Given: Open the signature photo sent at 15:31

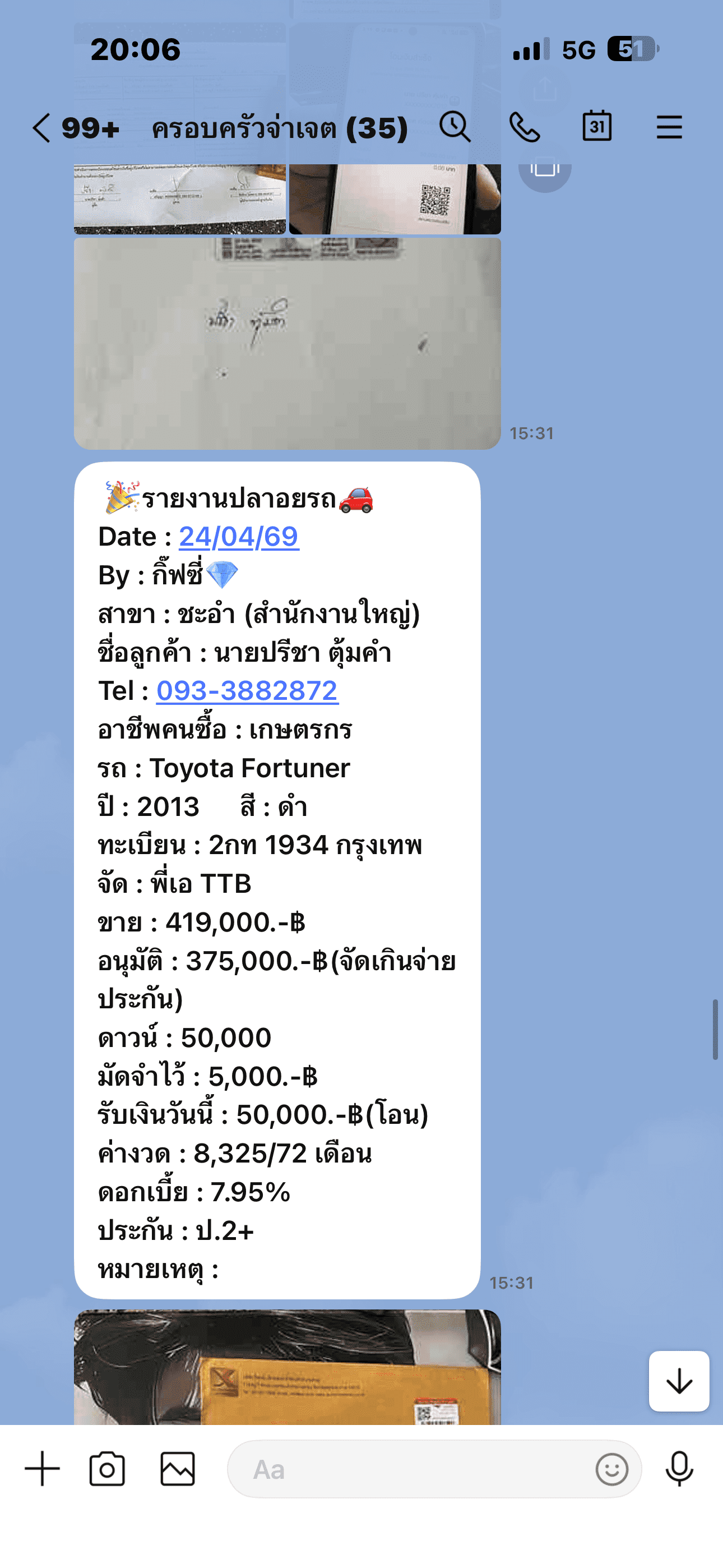Looking at the screenshot, I should coord(288,343).
